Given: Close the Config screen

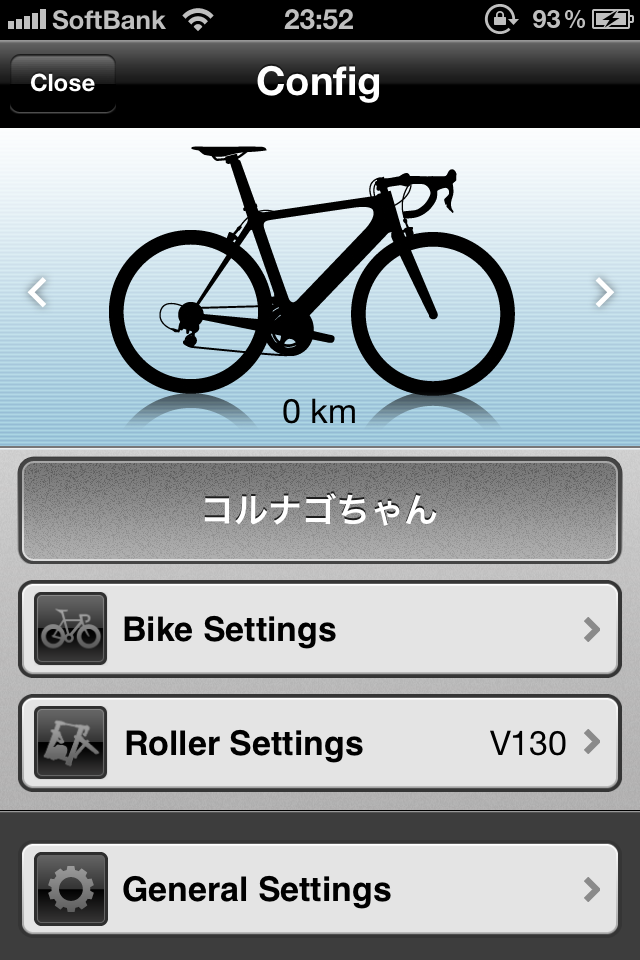Looking at the screenshot, I should (x=62, y=83).
